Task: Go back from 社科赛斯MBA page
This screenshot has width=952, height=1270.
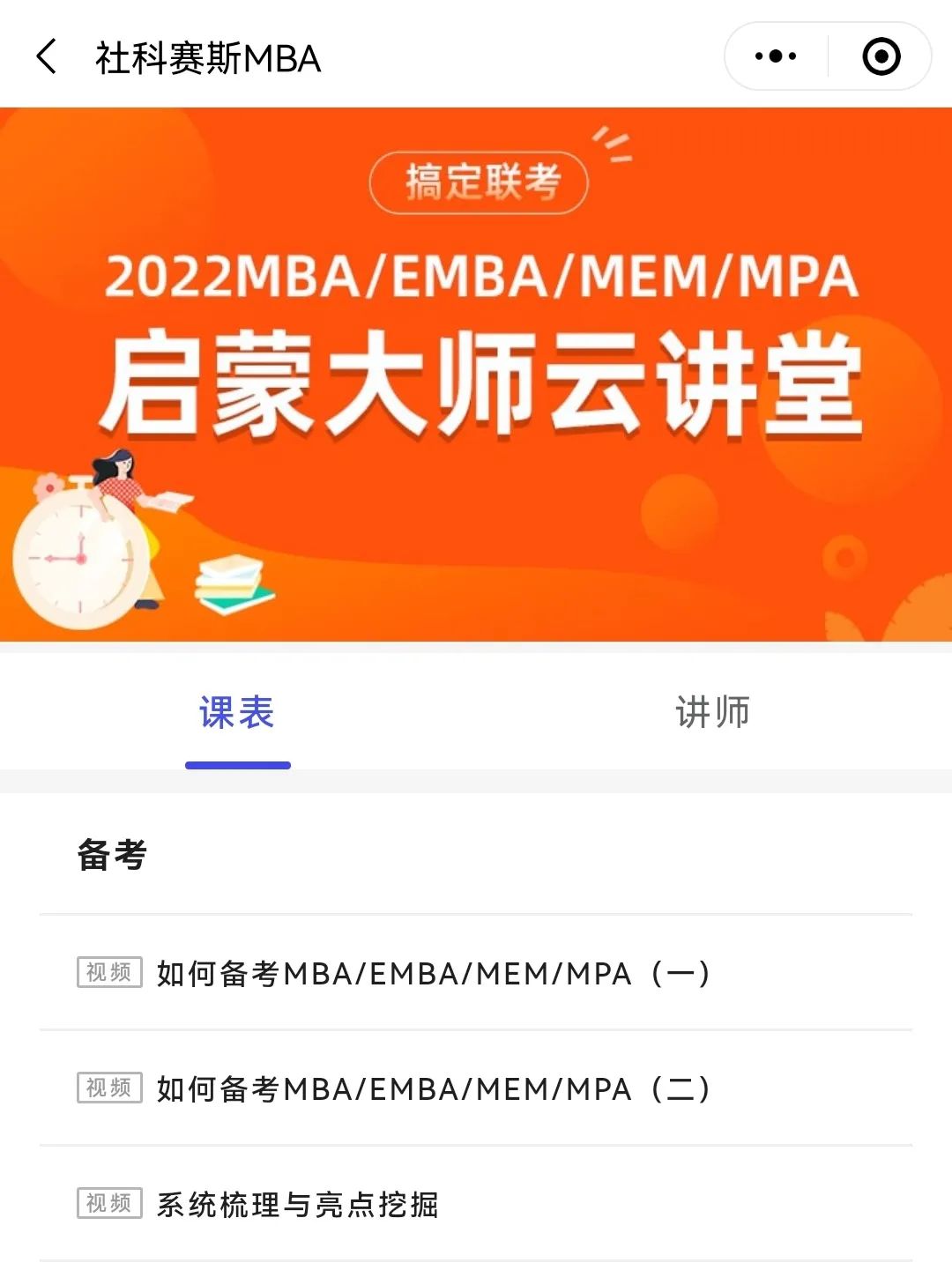Action: coord(47,57)
